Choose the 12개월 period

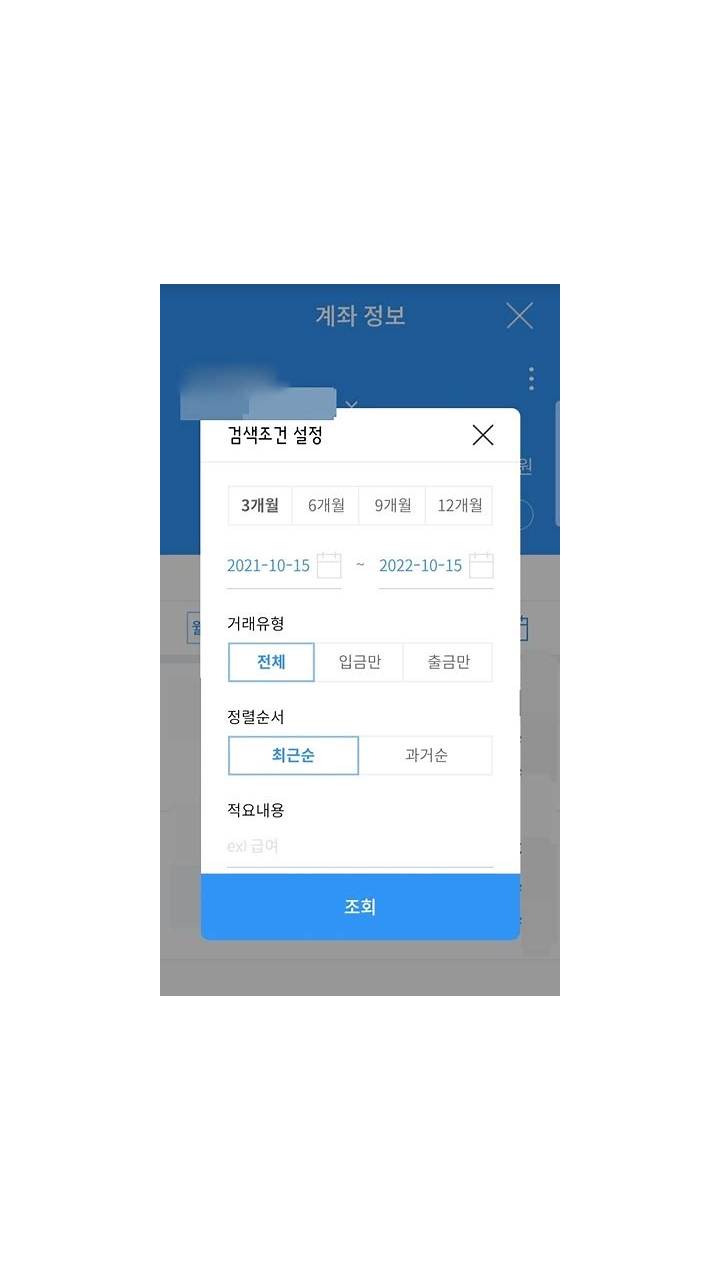pyautogui.click(x=460, y=505)
